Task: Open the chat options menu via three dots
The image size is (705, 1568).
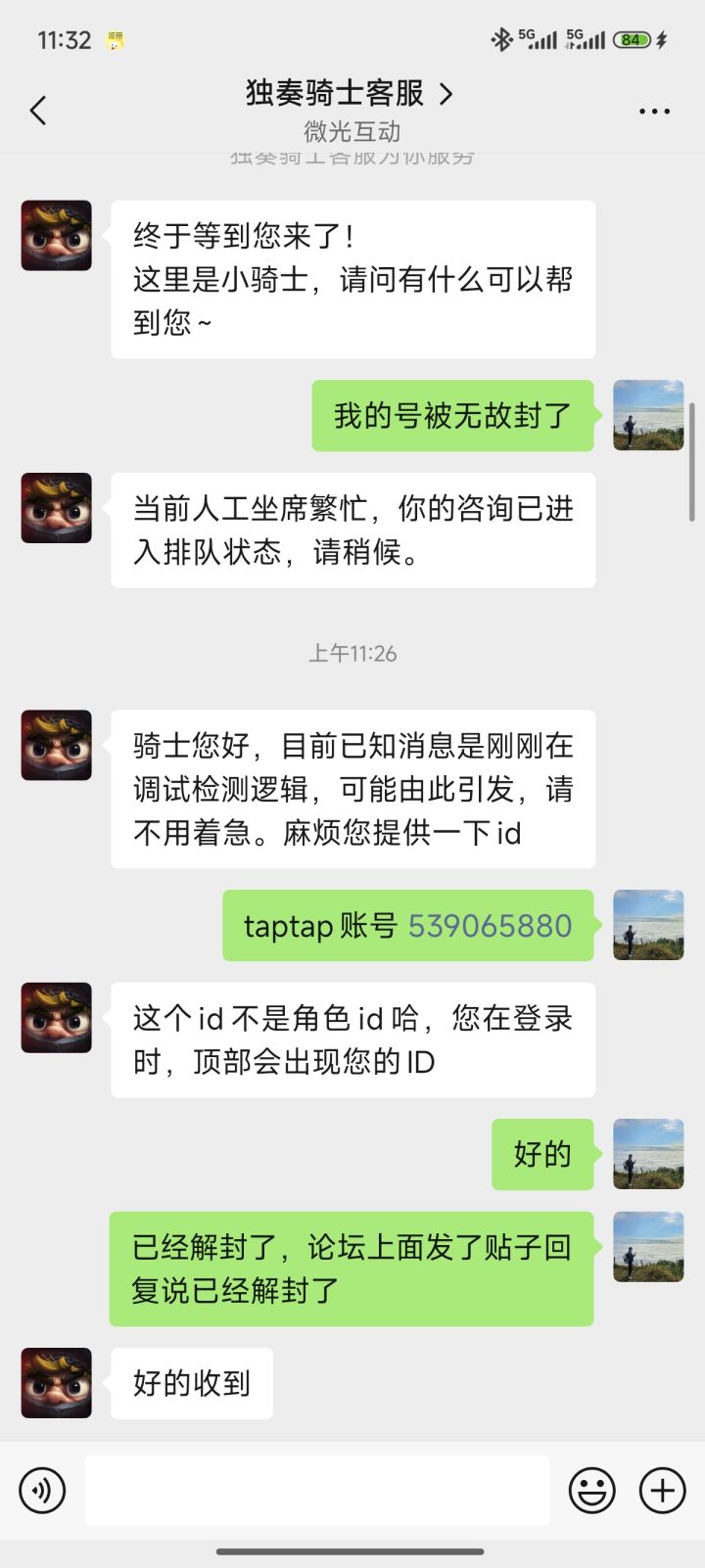Action: [x=653, y=111]
